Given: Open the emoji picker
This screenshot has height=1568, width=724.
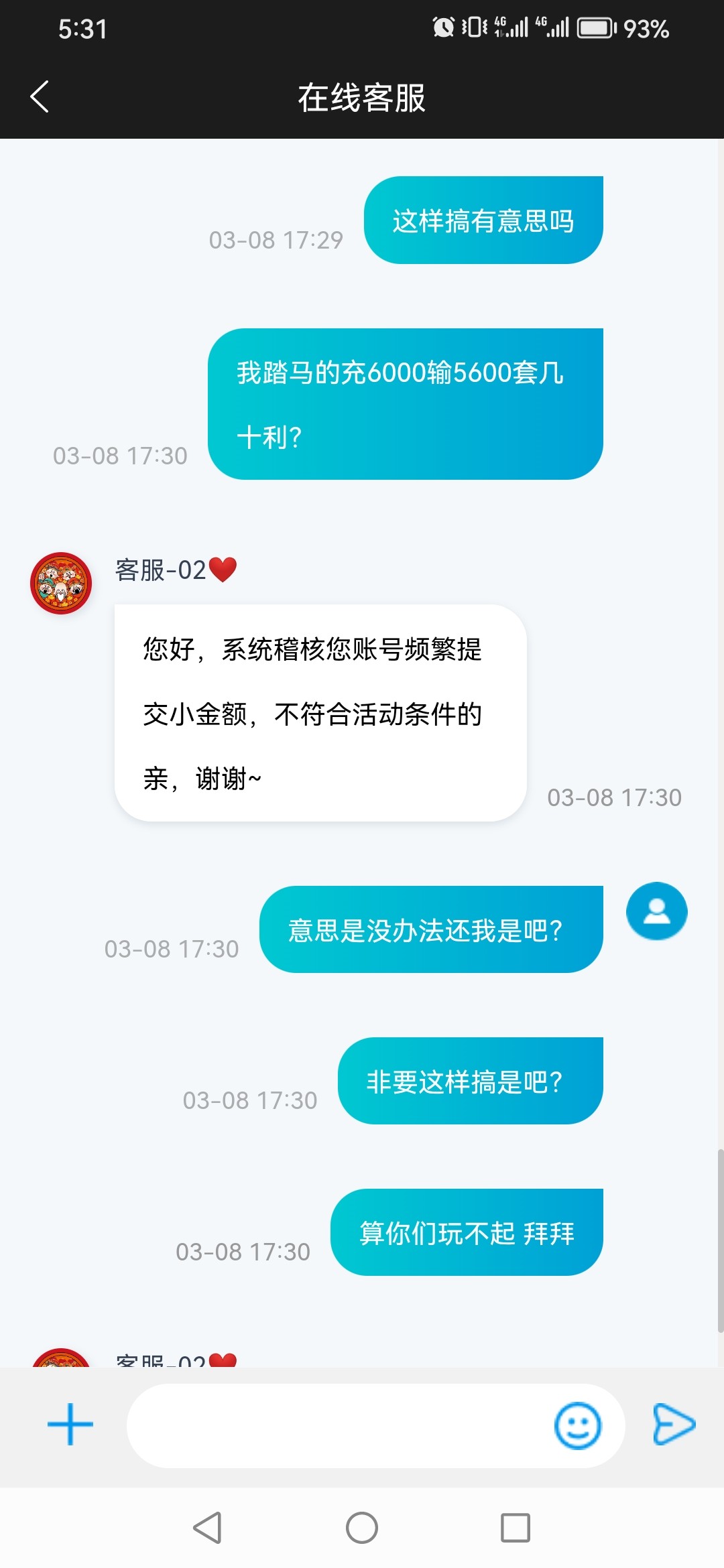Looking at the screenshot, I should tap(577, 1425).
